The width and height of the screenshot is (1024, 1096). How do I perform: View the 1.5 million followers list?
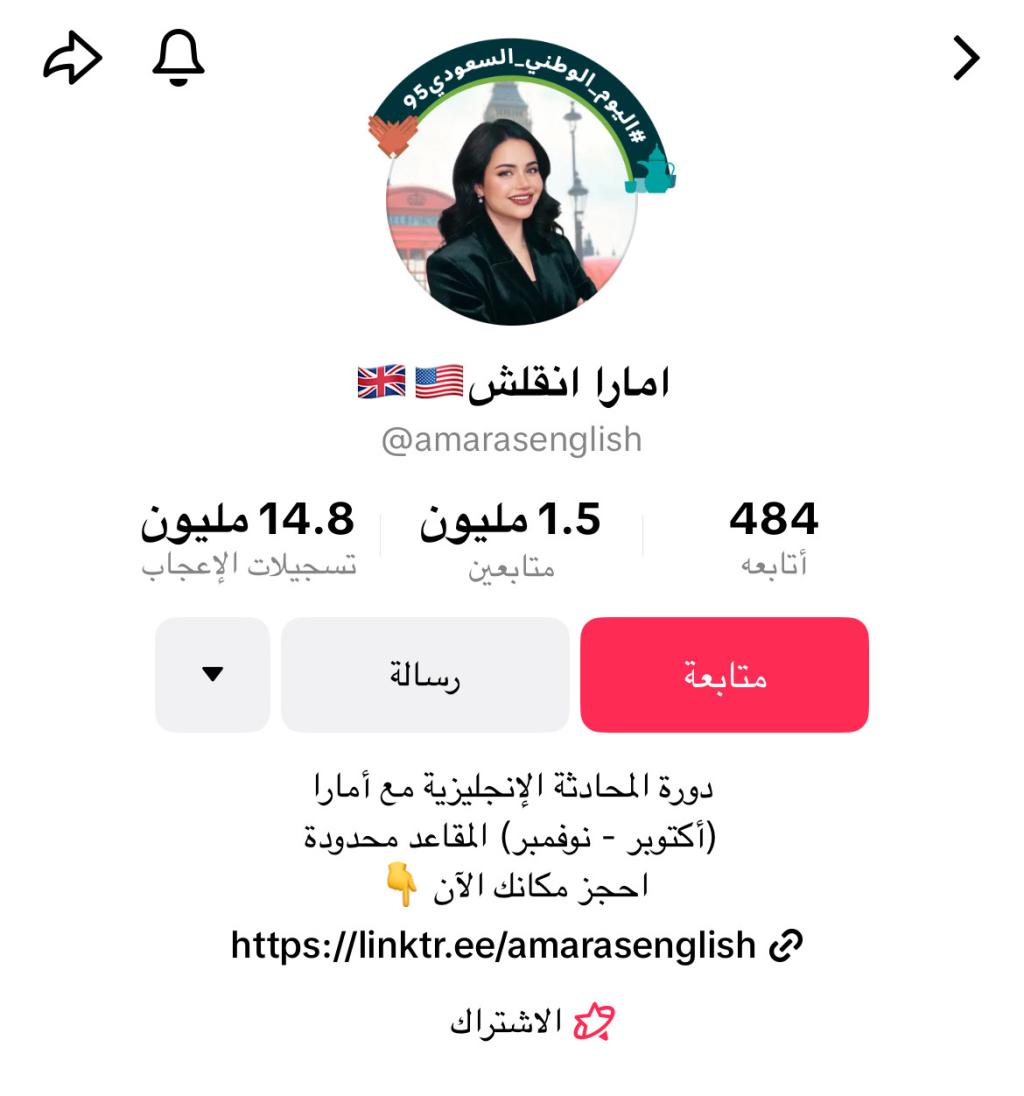510,538
